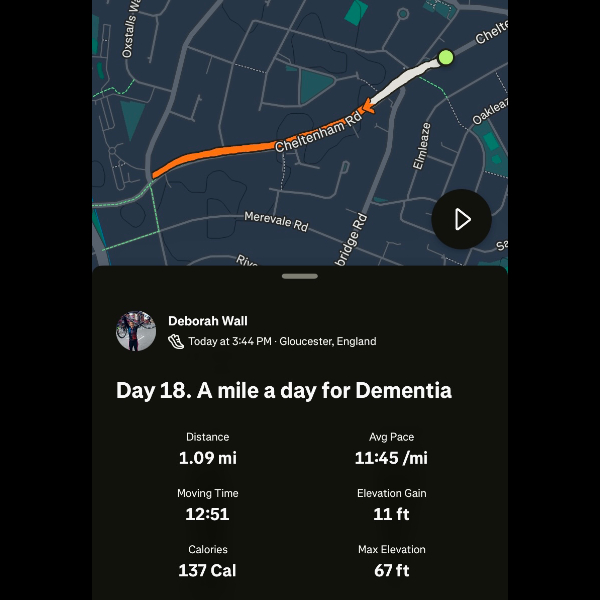Viewport: 600px width, 600px height.
Task: Tap the sheet handle above the activity details
Action: point(300,276)
